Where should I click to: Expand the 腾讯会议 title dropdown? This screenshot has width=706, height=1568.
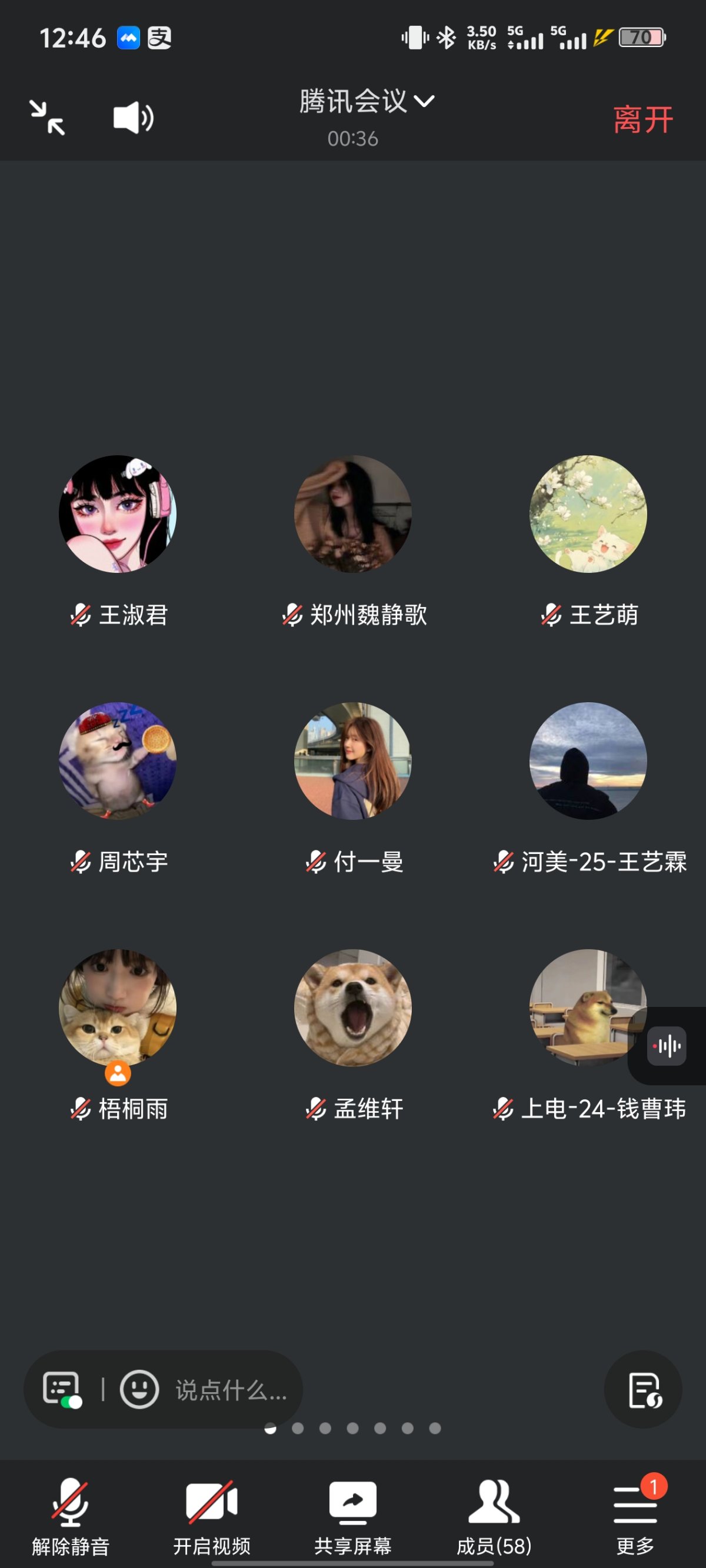(x=427, y=102)
